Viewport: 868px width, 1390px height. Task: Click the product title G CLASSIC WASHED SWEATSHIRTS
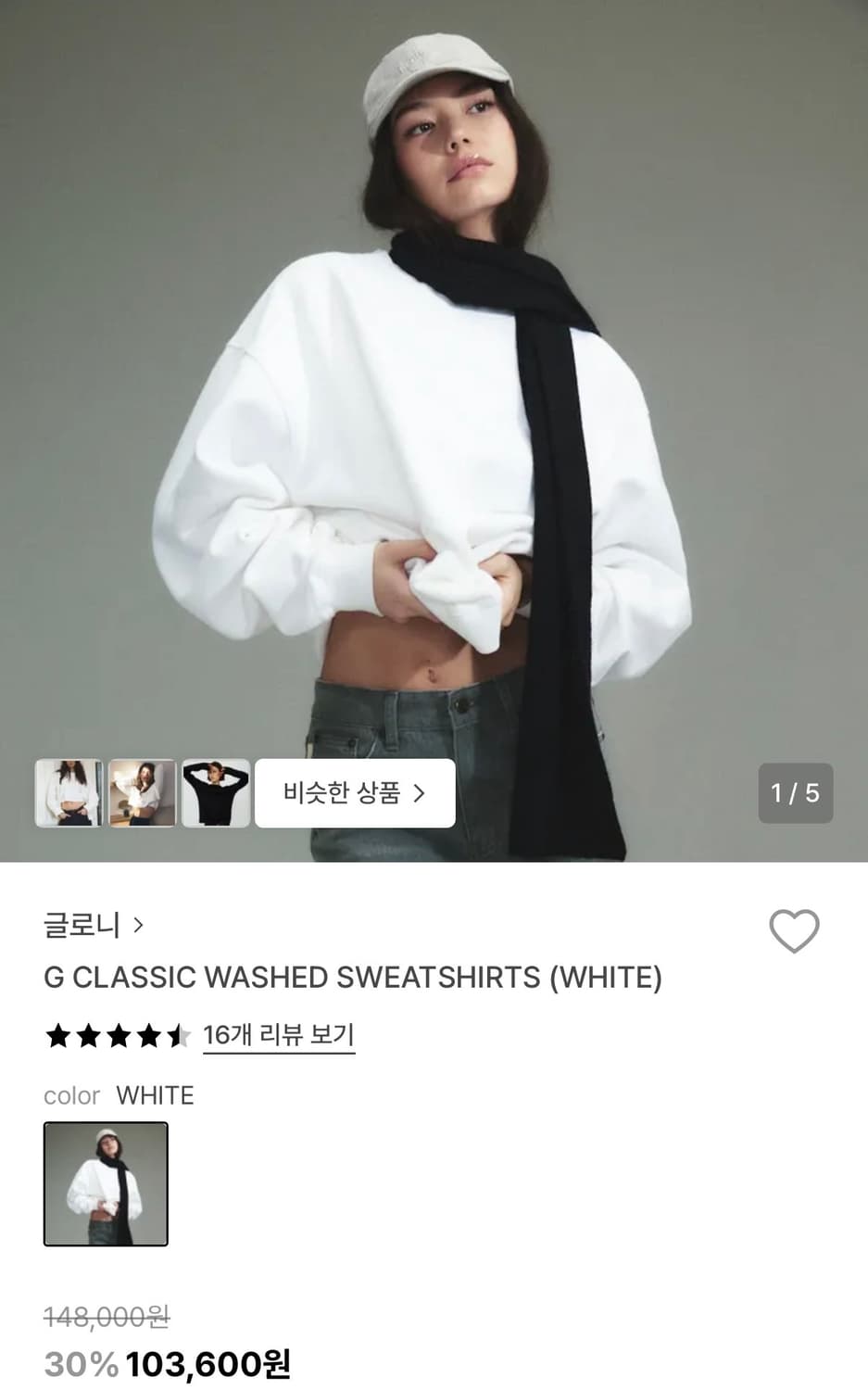tap(353, 978)
